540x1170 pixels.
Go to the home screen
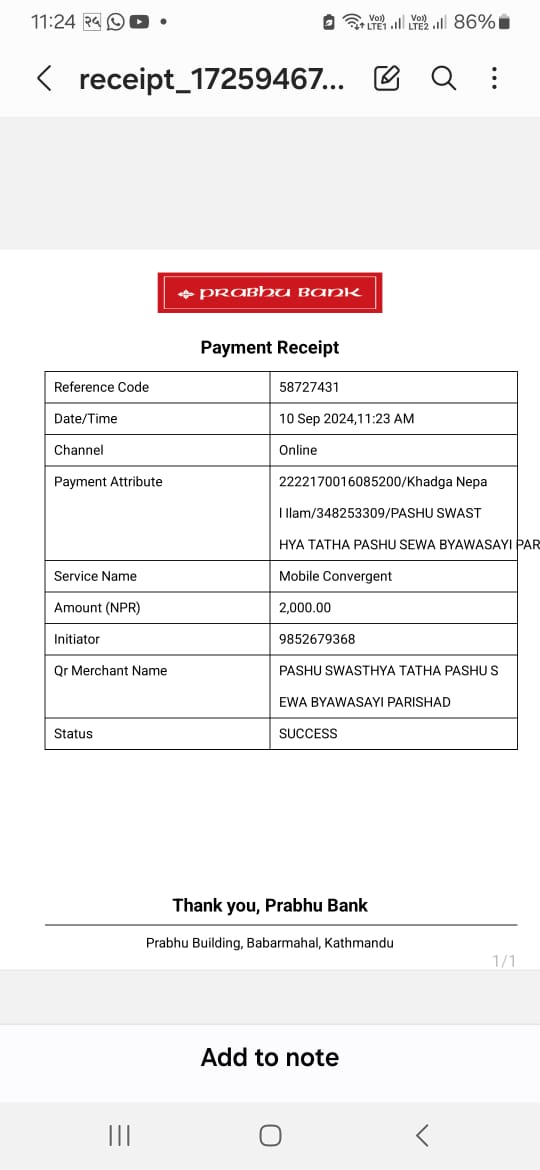coord(270,1136)
